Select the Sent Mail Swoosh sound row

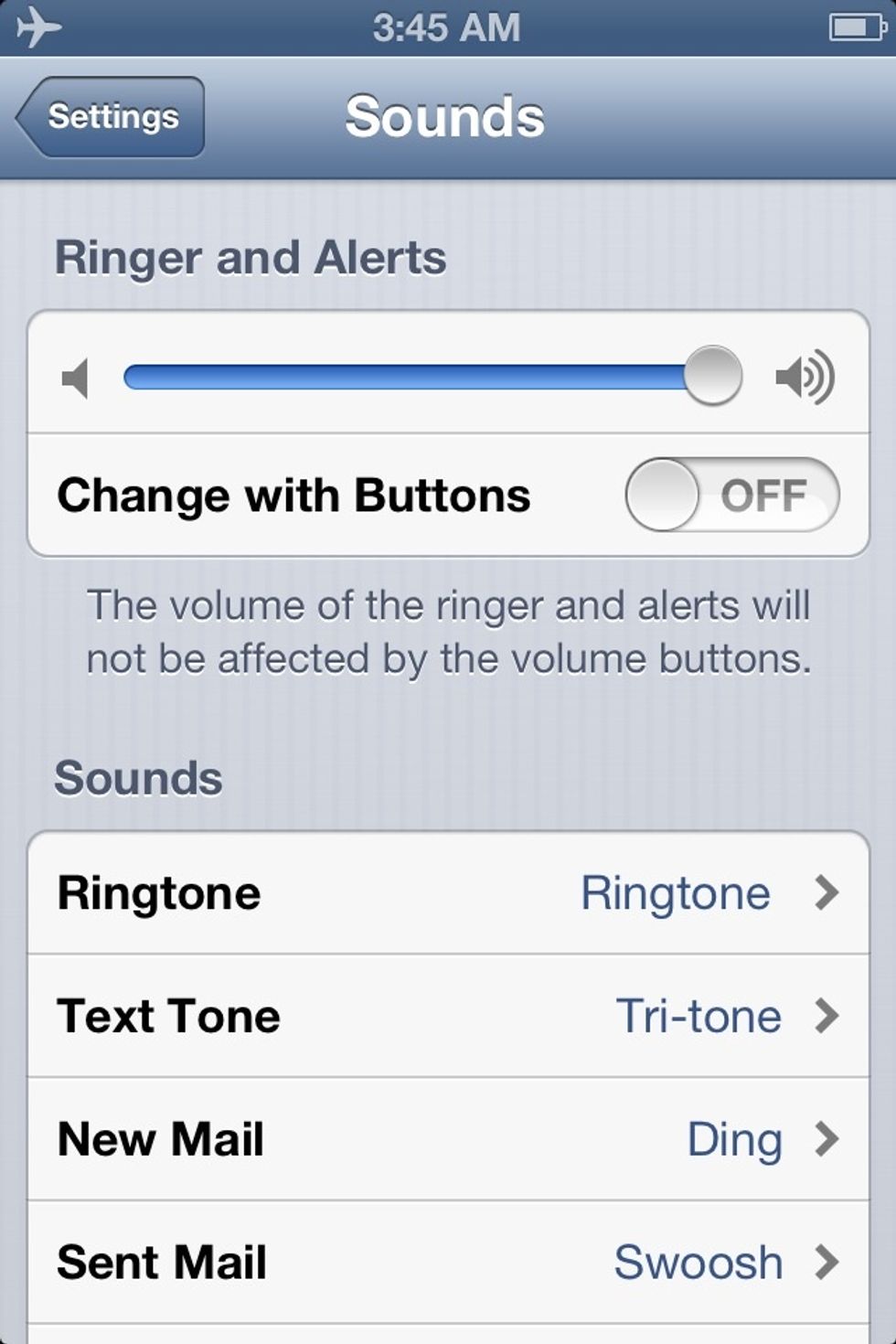click(x=448, y=1262)
